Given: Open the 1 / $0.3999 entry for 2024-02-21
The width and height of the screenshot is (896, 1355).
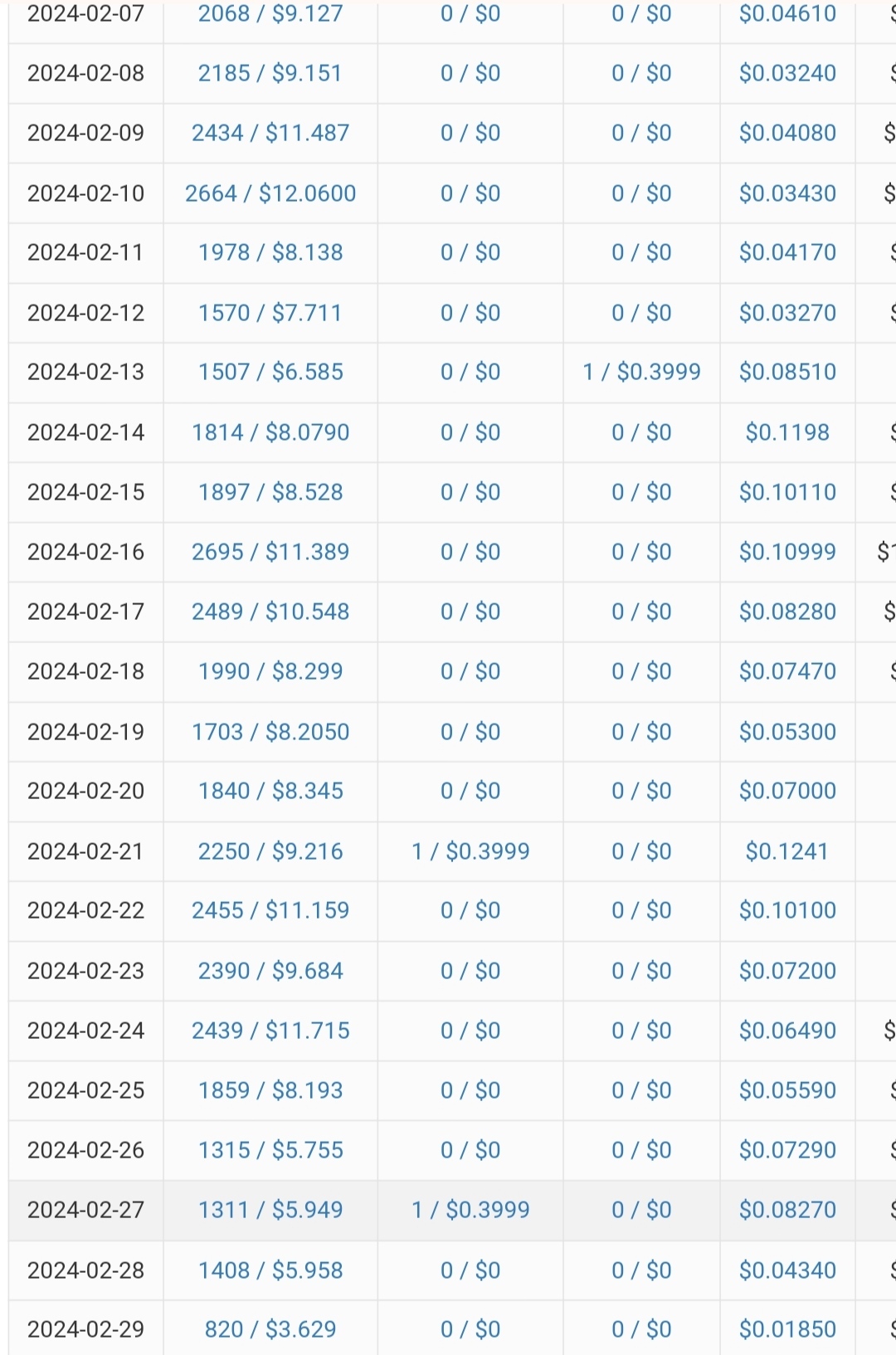Looking at the screenshot, I should tap(470, 851).
